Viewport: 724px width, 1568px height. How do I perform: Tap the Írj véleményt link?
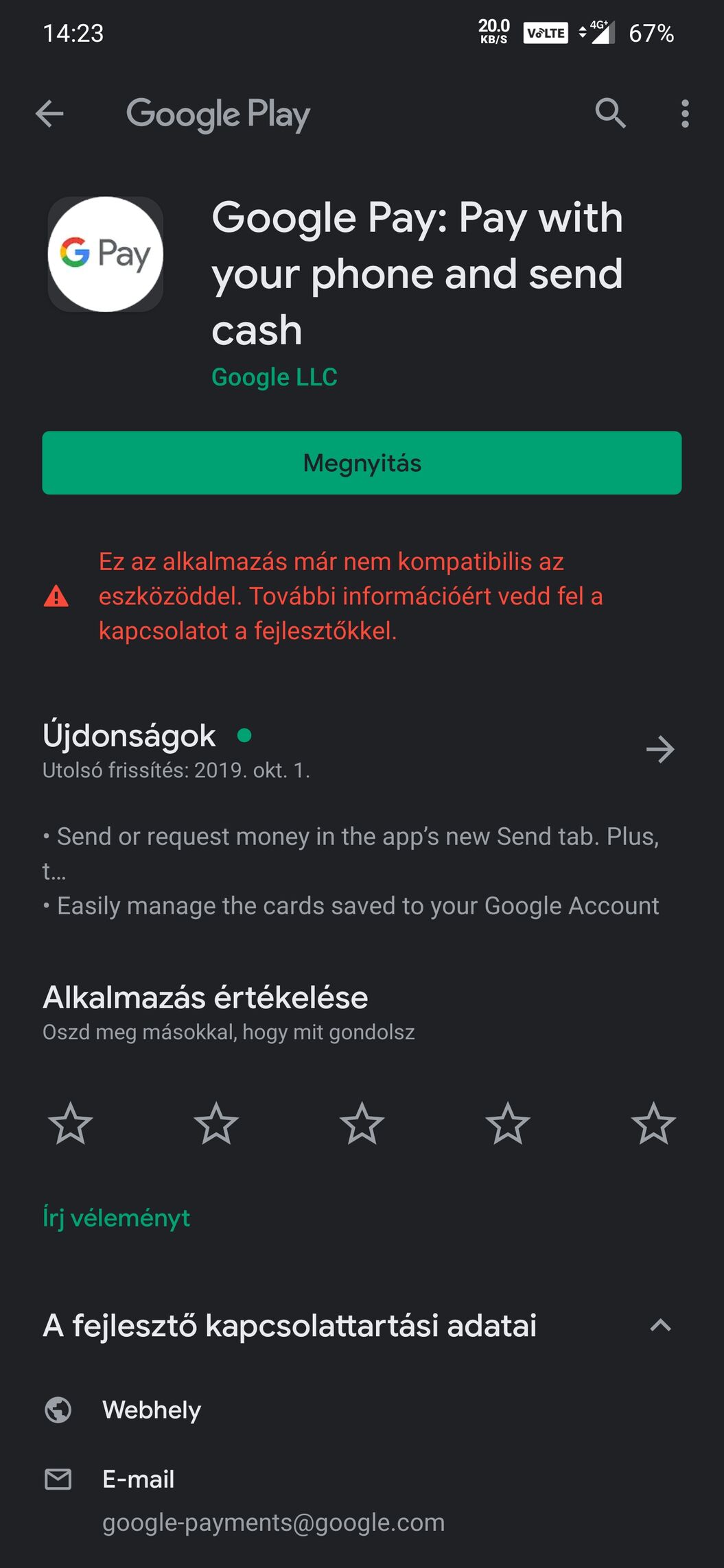coord(116,1218)
